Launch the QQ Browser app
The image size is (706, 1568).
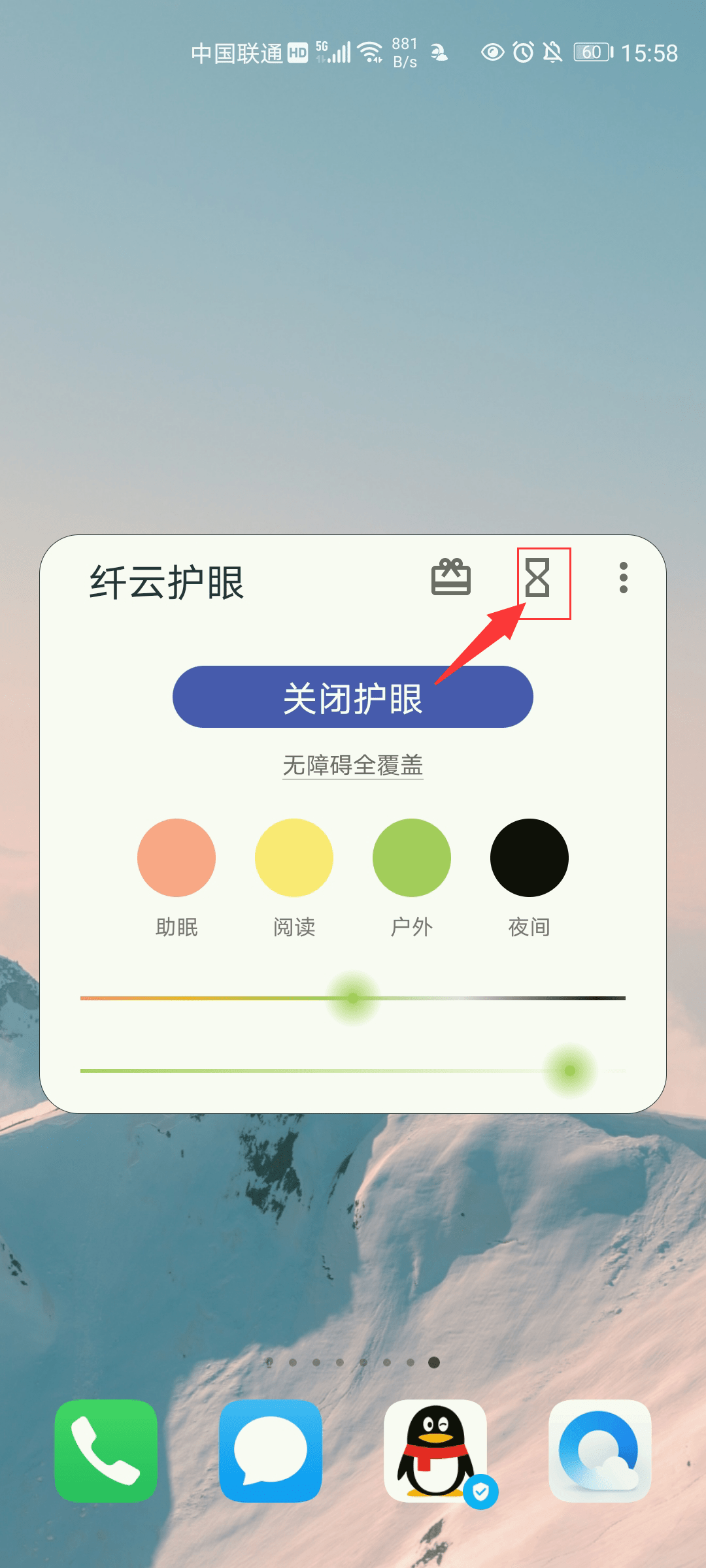point(600,1451)
